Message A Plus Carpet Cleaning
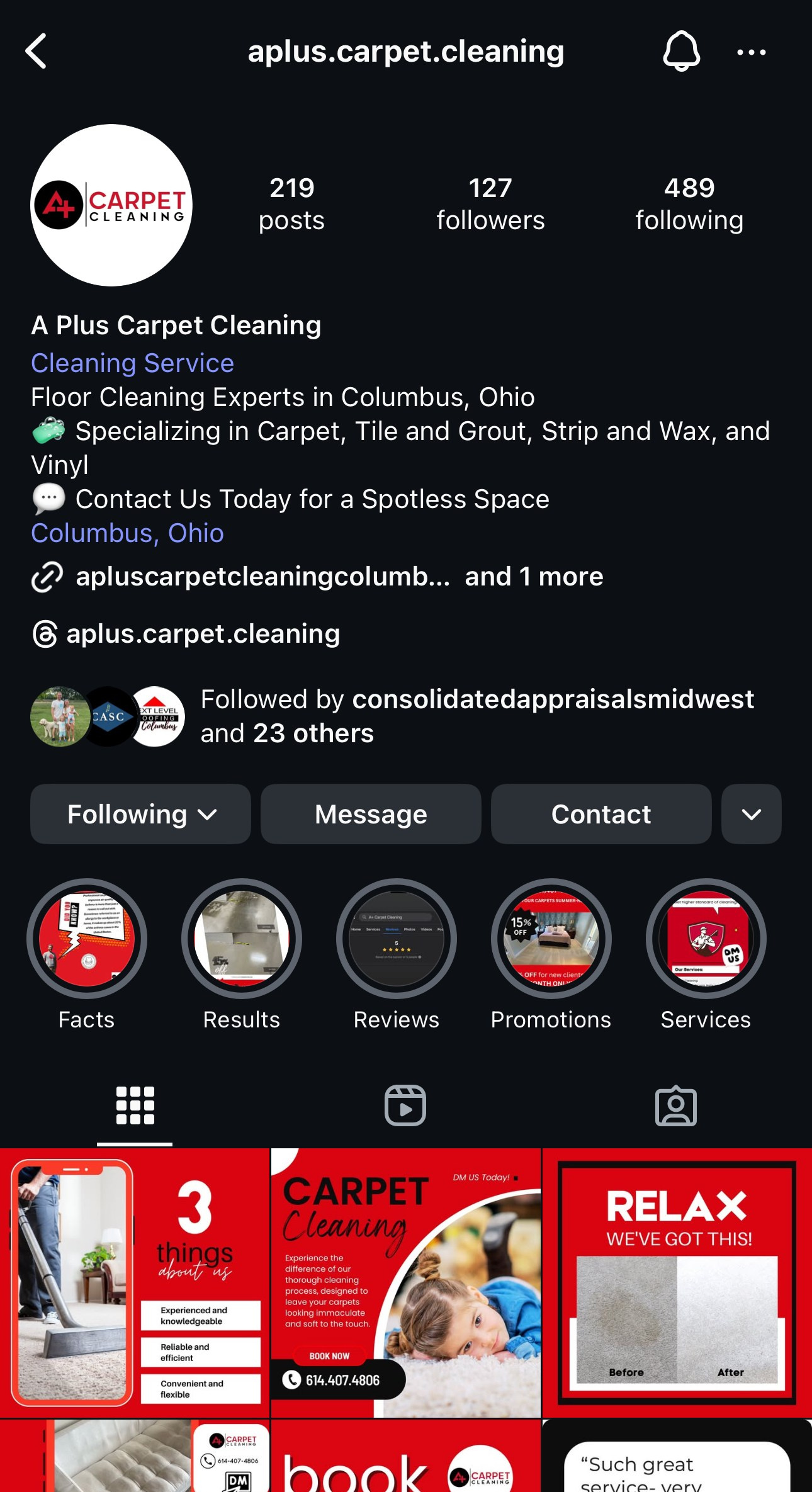The height and width of the screenshot is (1492, 812). [371, 815]
